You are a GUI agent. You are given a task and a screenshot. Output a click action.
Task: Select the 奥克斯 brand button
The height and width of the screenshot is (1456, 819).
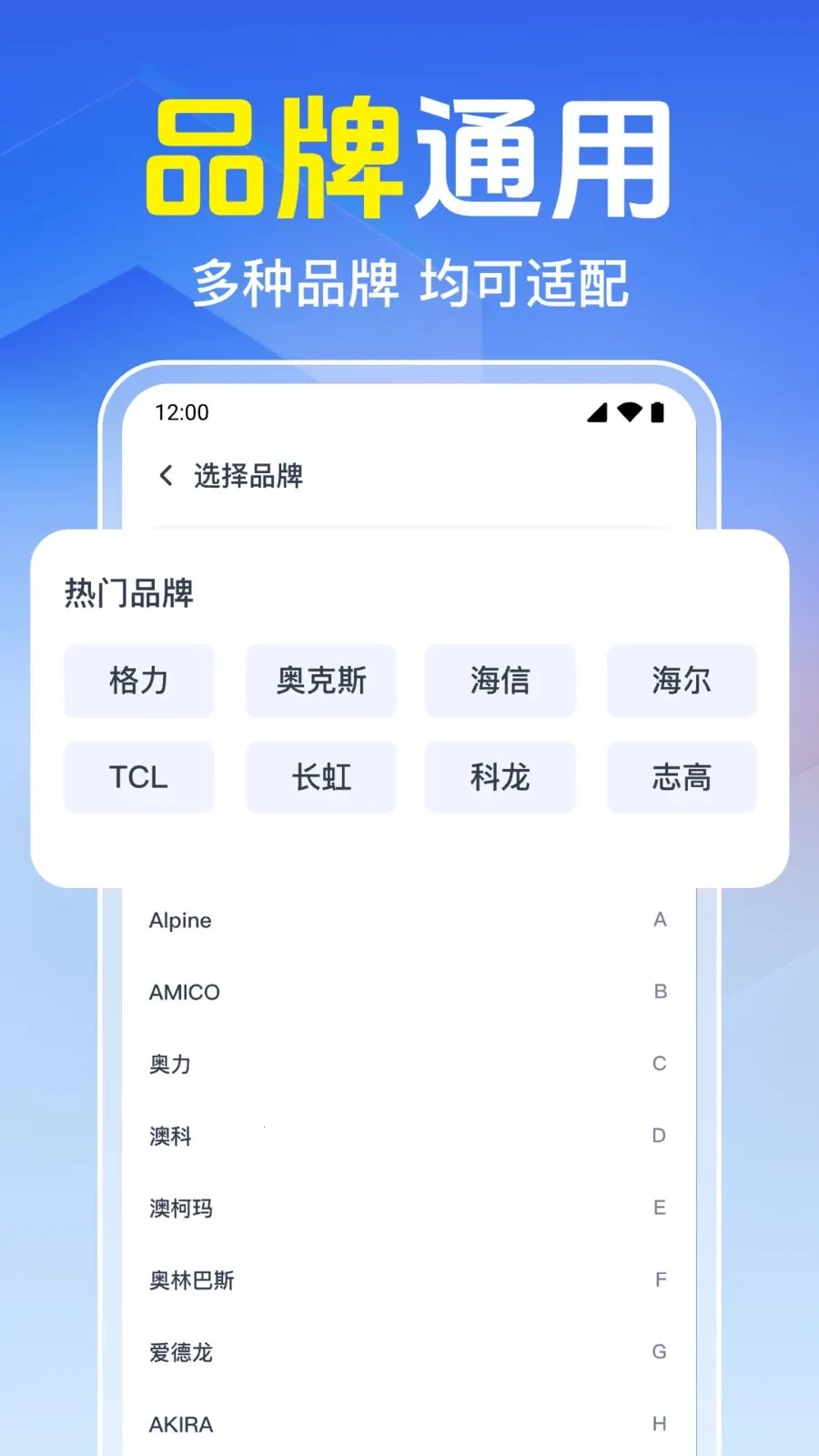pos(319,682)
